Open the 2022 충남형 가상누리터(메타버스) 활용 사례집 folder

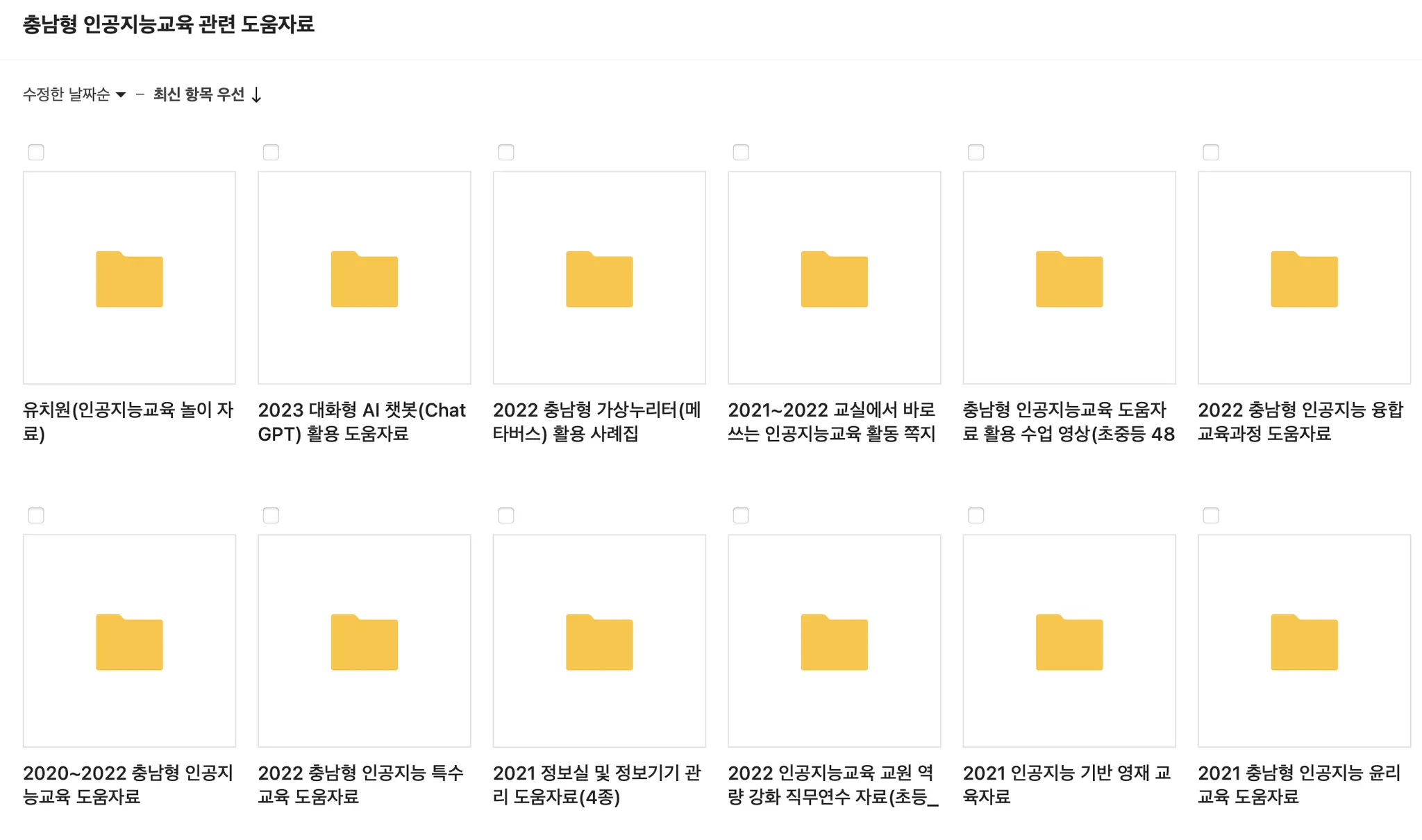(599, 278)
